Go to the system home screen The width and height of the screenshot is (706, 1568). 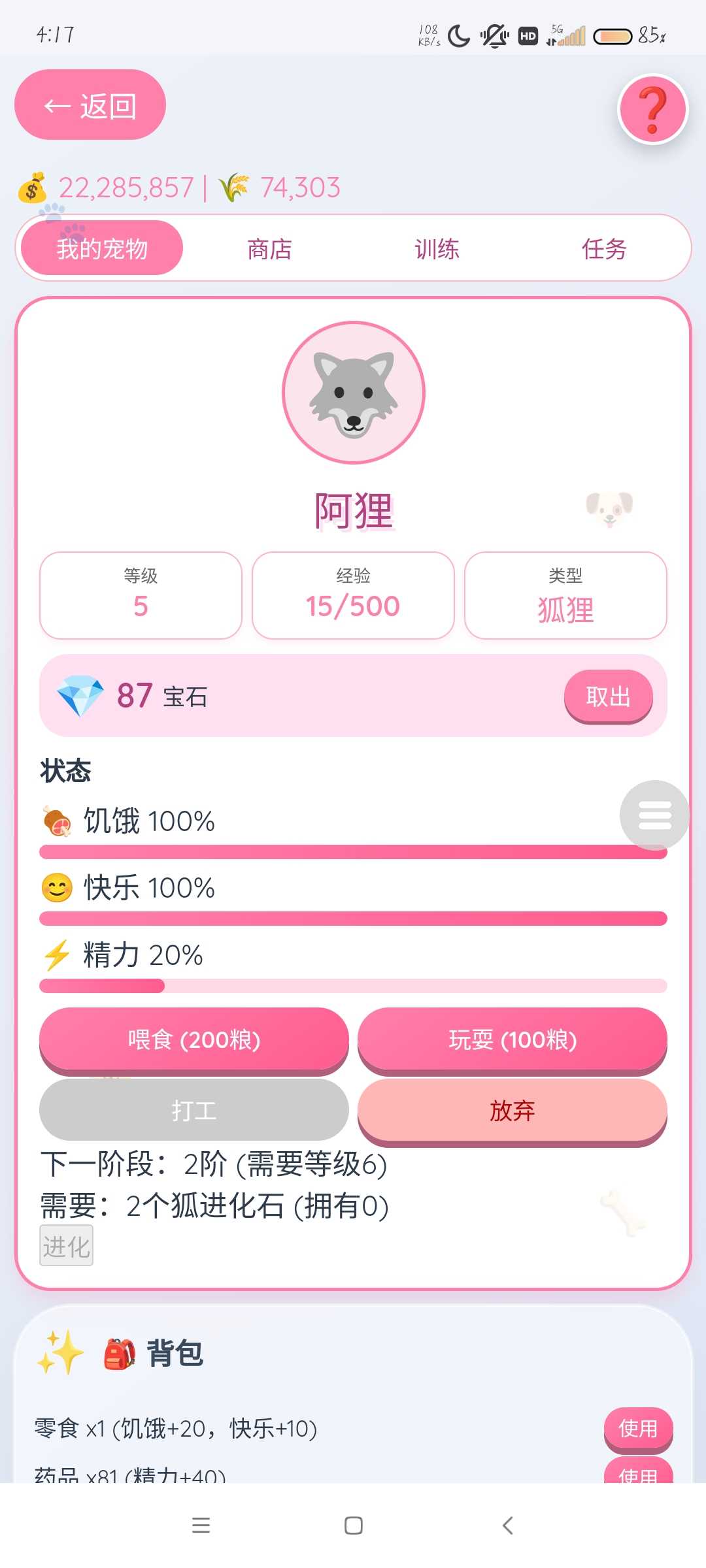click(354, 1526)
